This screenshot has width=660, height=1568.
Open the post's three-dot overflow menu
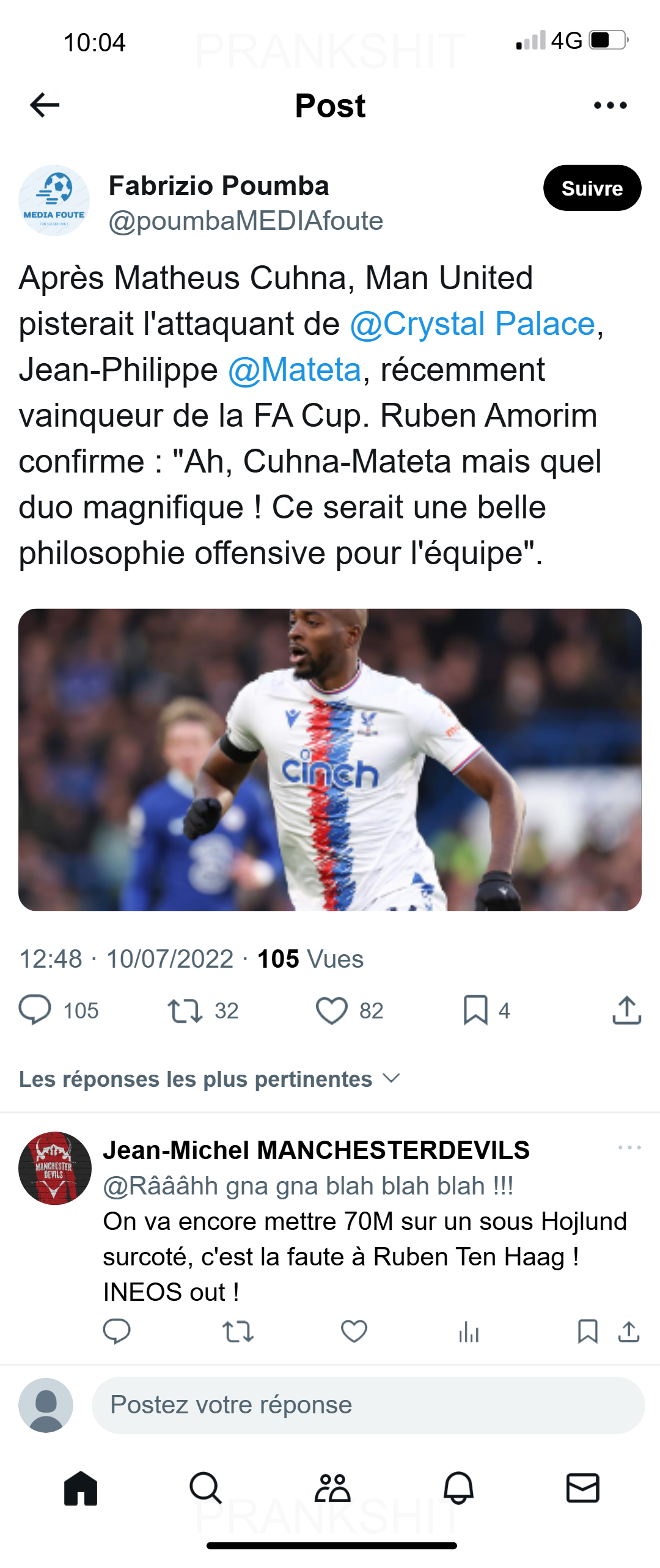[x=610, y=105]
